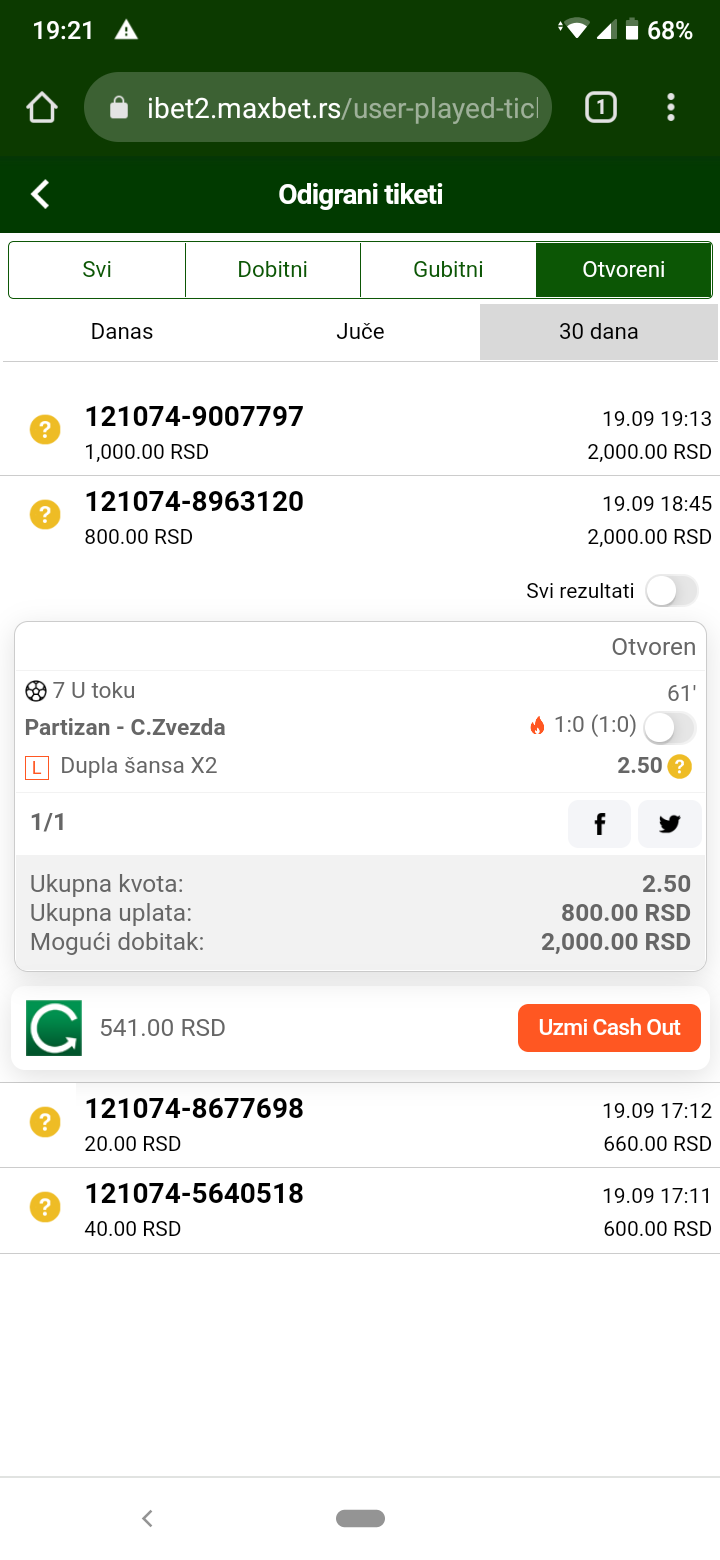
Task: Open the browser home page
Action: [x=42, y=108]
